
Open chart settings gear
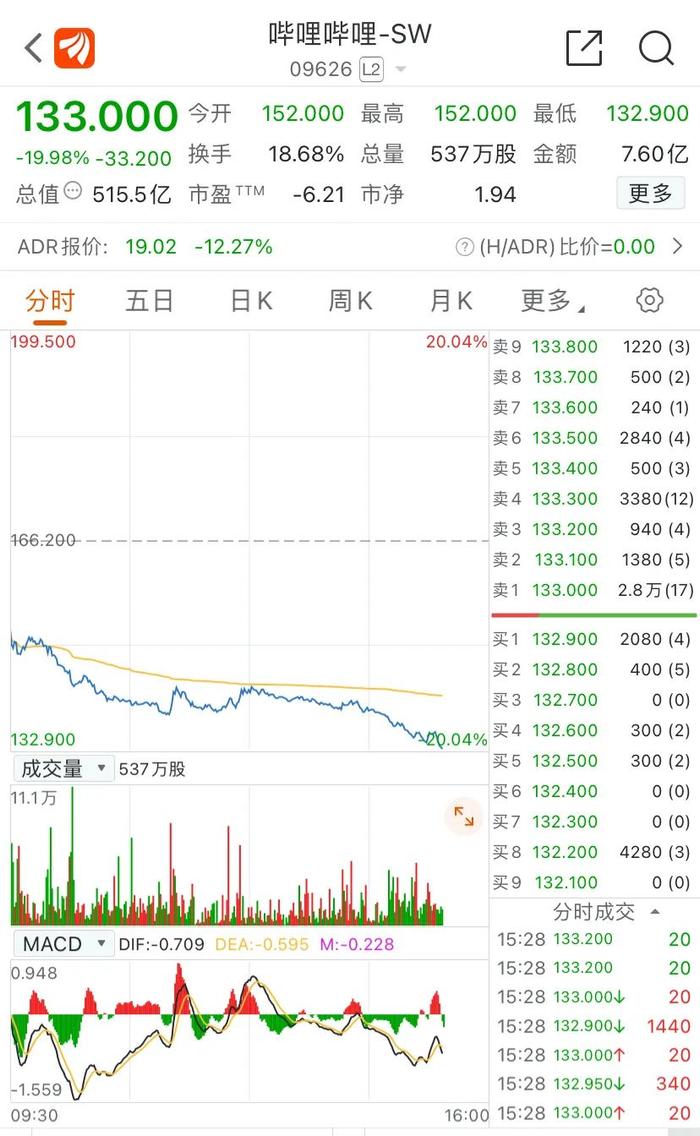coord(649,300)
